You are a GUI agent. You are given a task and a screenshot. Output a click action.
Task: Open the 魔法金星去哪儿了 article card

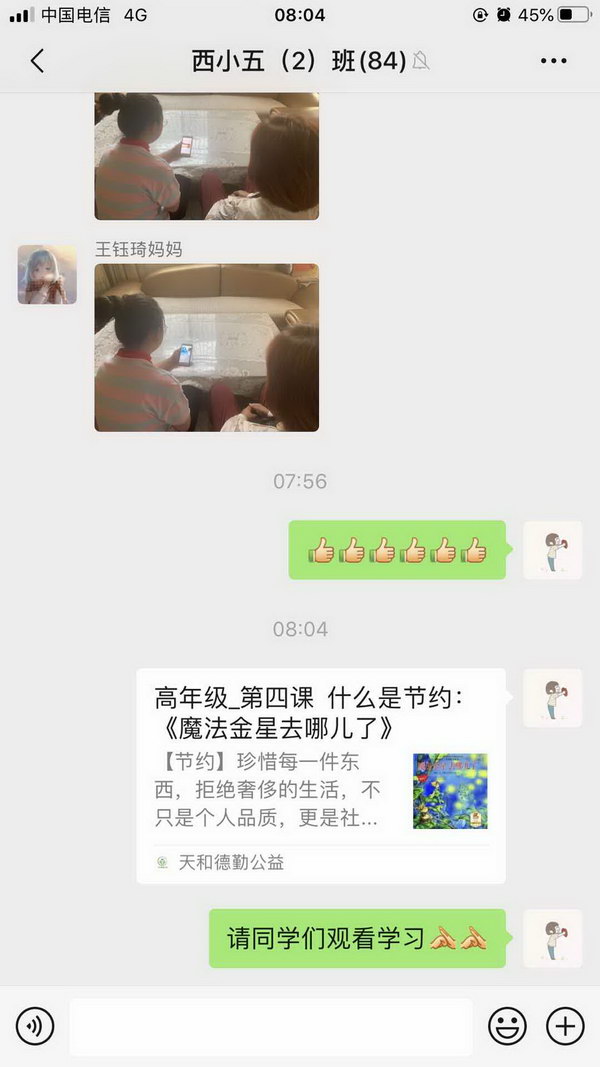pyautogui.click(x=320, y=776)
